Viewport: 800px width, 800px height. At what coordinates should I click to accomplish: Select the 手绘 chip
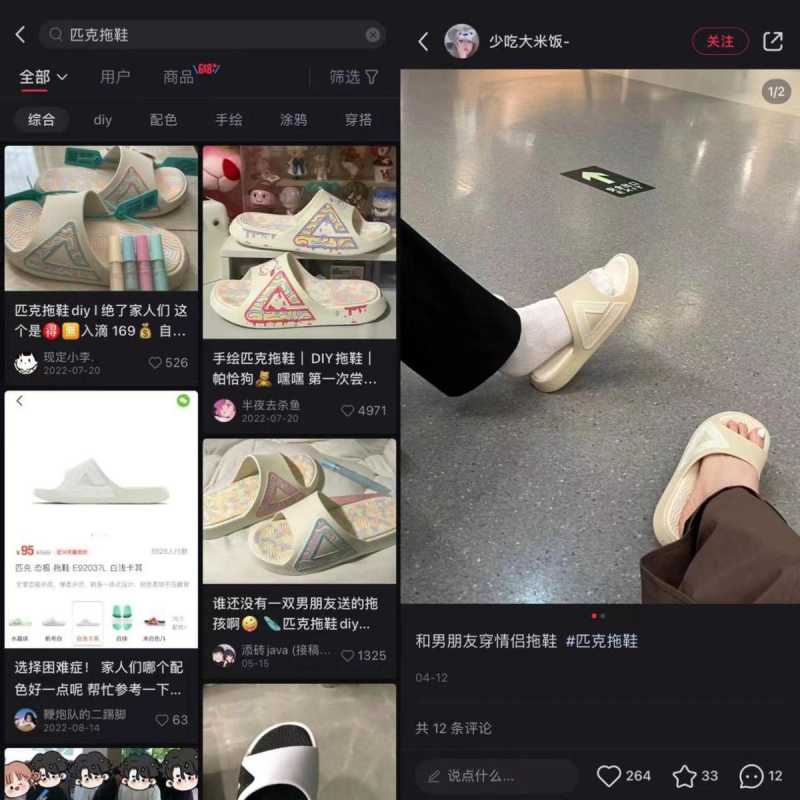coord(229,120)
